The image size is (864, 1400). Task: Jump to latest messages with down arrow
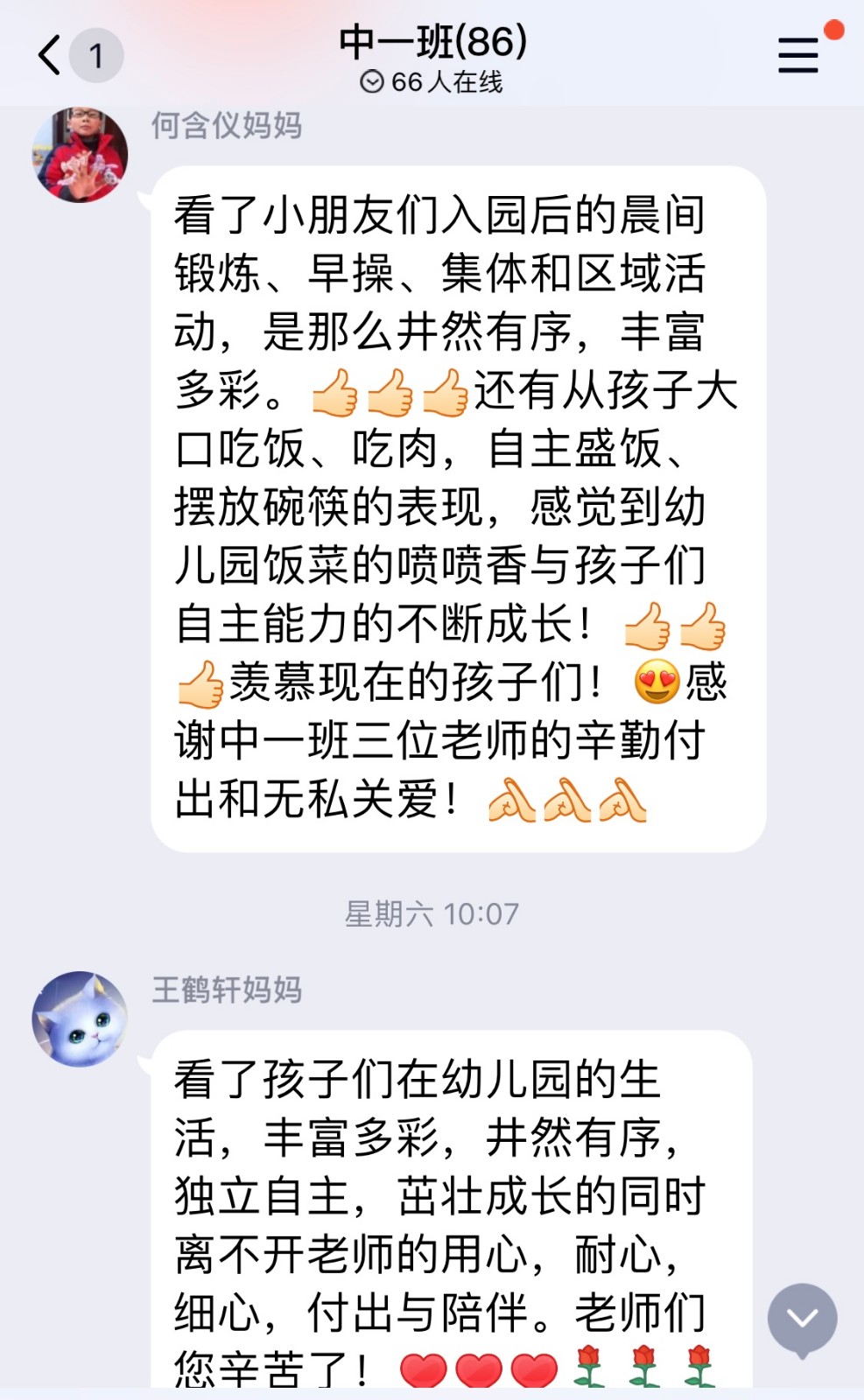click(x=802, y=1318)
